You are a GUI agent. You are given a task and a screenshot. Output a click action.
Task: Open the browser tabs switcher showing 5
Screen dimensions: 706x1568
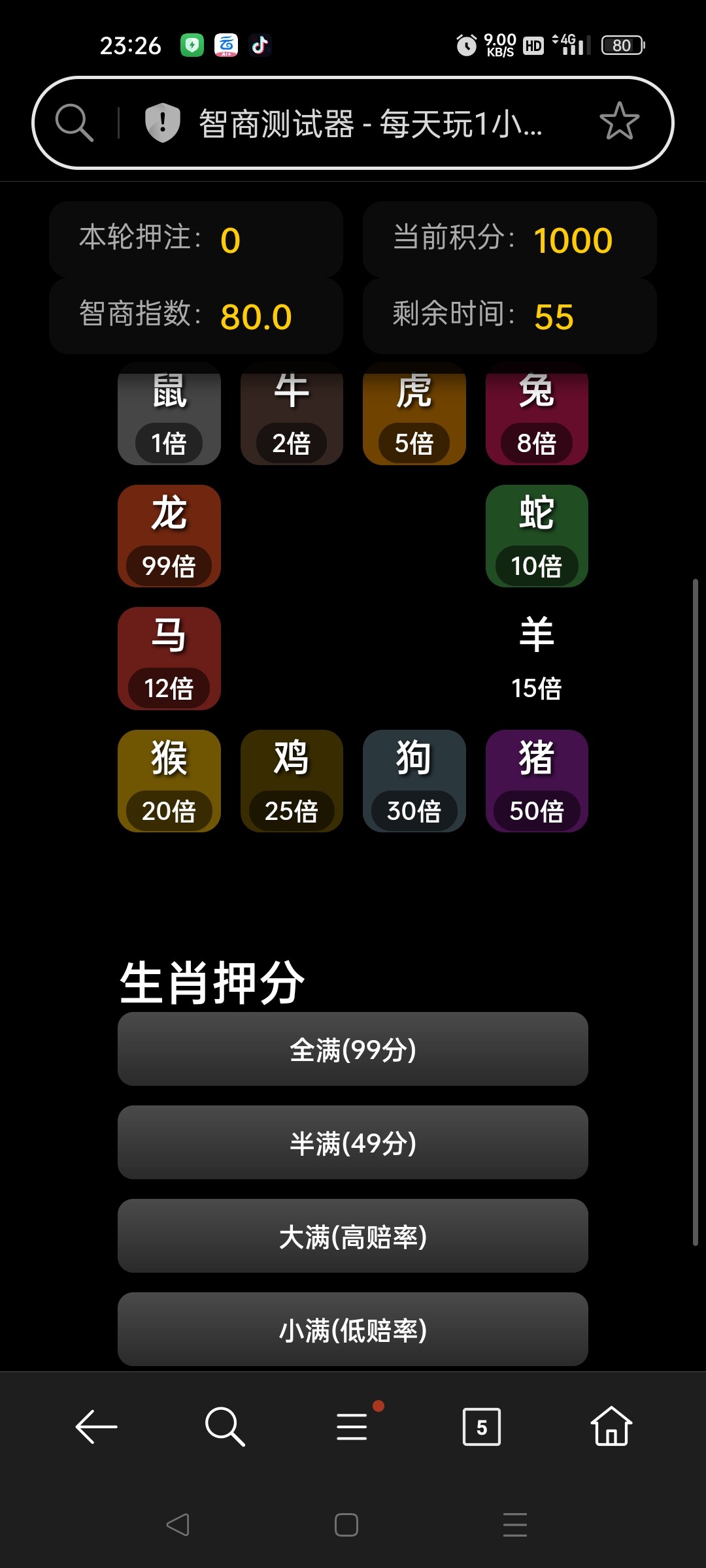(x=482, y=1427)
